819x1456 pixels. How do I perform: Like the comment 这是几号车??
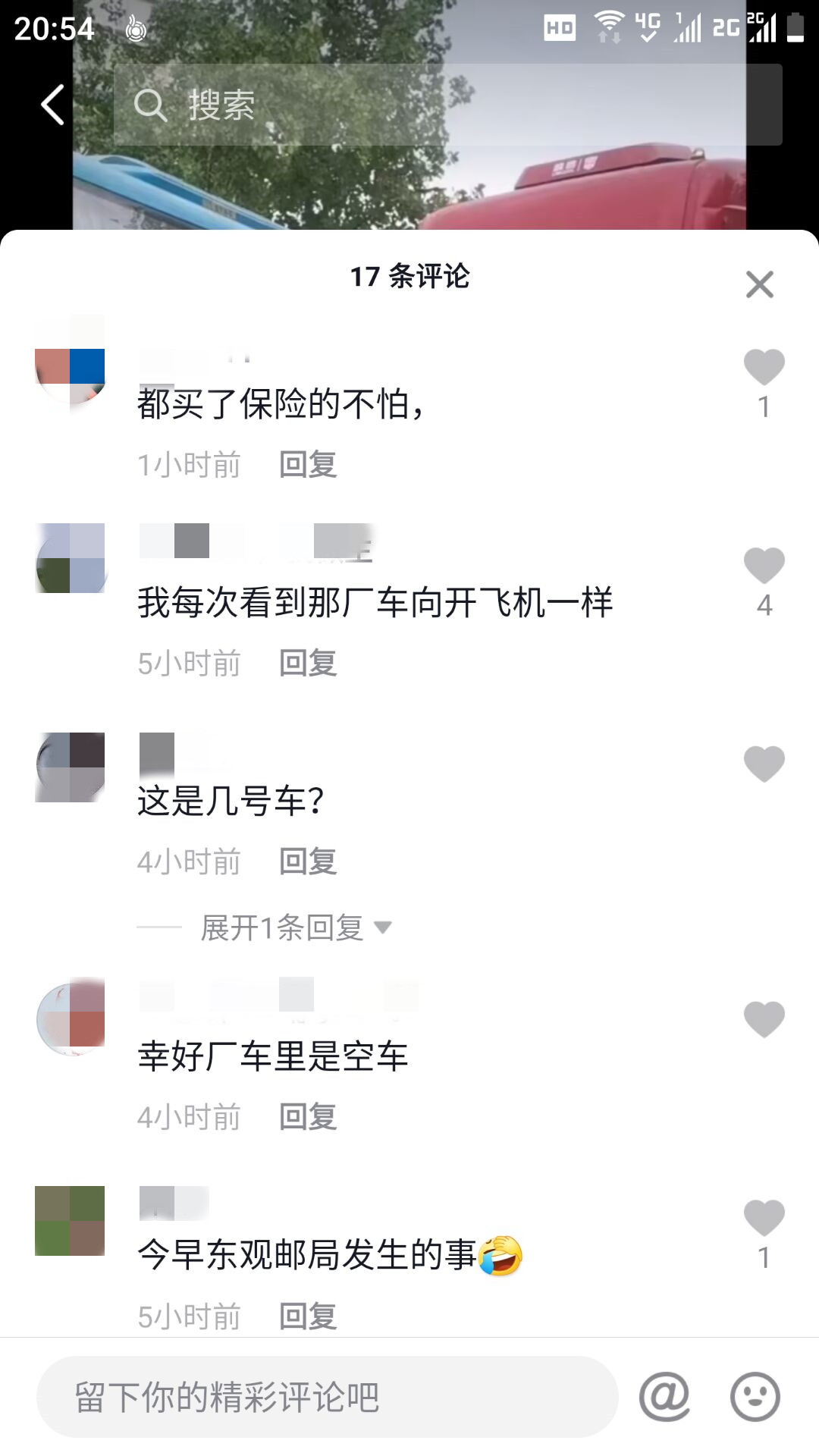[764, 764]
